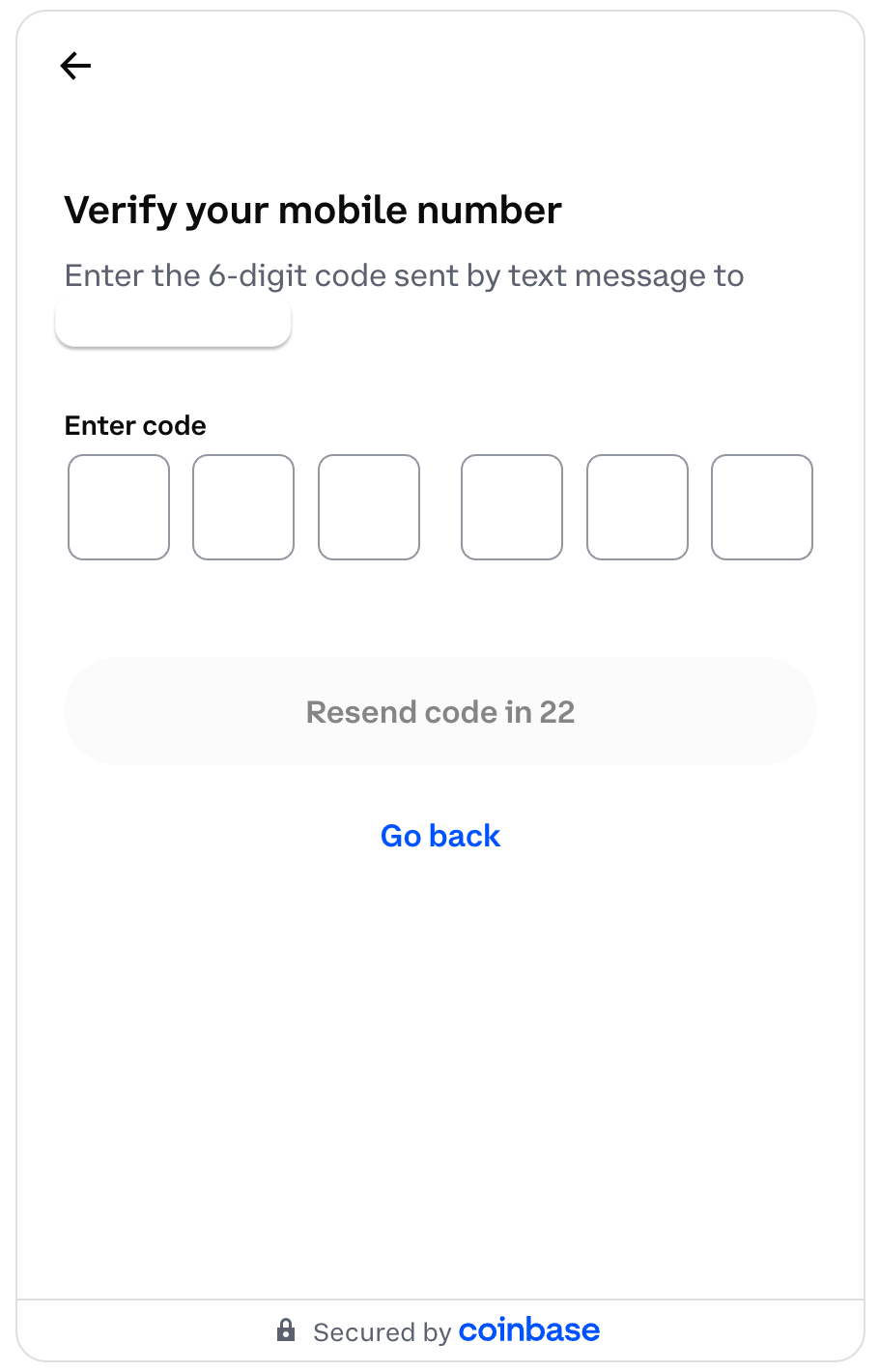Tap the Resend code button
Viewport: 879px width, 1372px height.
440,712
